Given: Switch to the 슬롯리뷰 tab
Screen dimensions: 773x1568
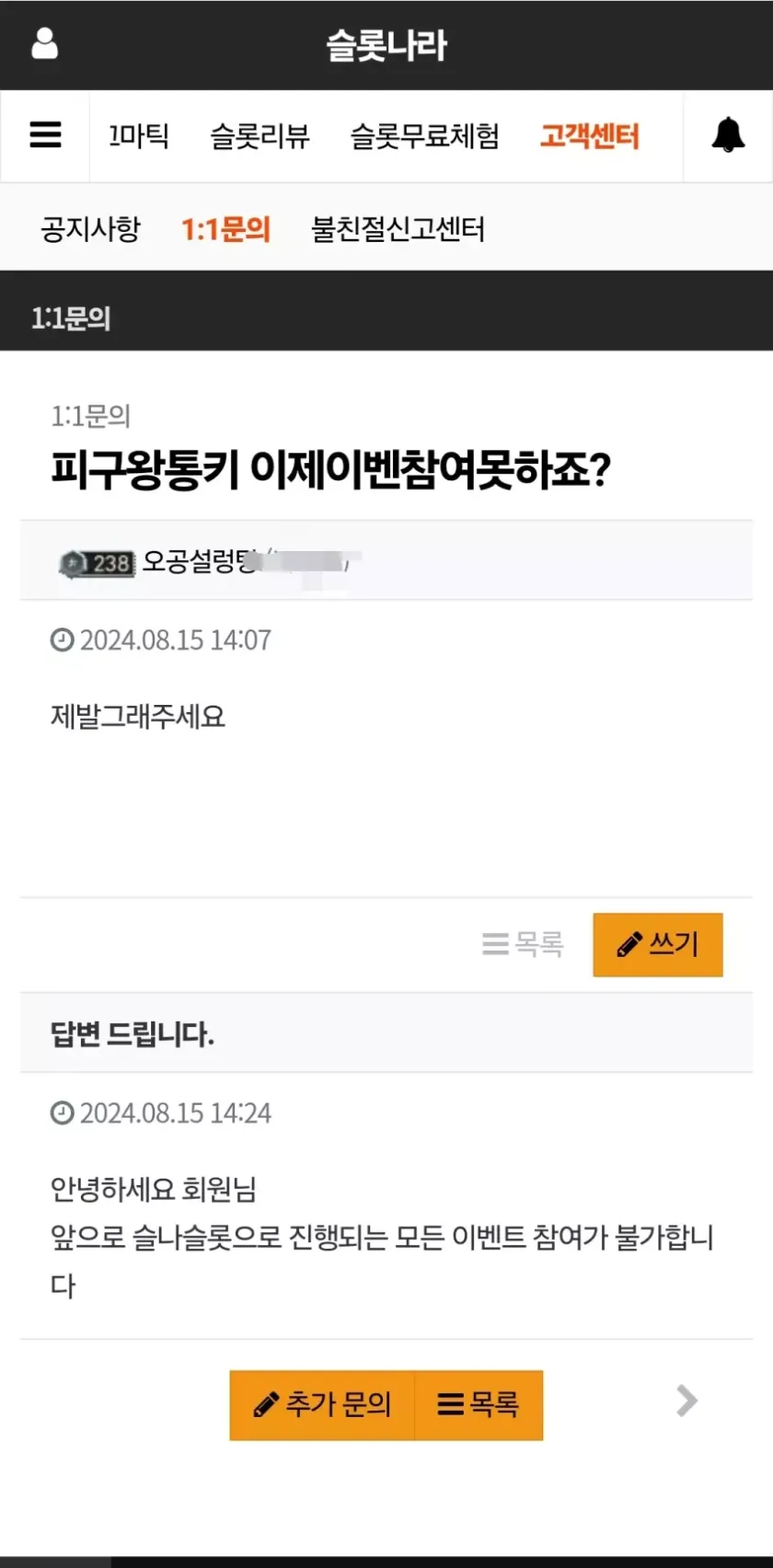Looking at the screenshot, I should tap(260, 136).
